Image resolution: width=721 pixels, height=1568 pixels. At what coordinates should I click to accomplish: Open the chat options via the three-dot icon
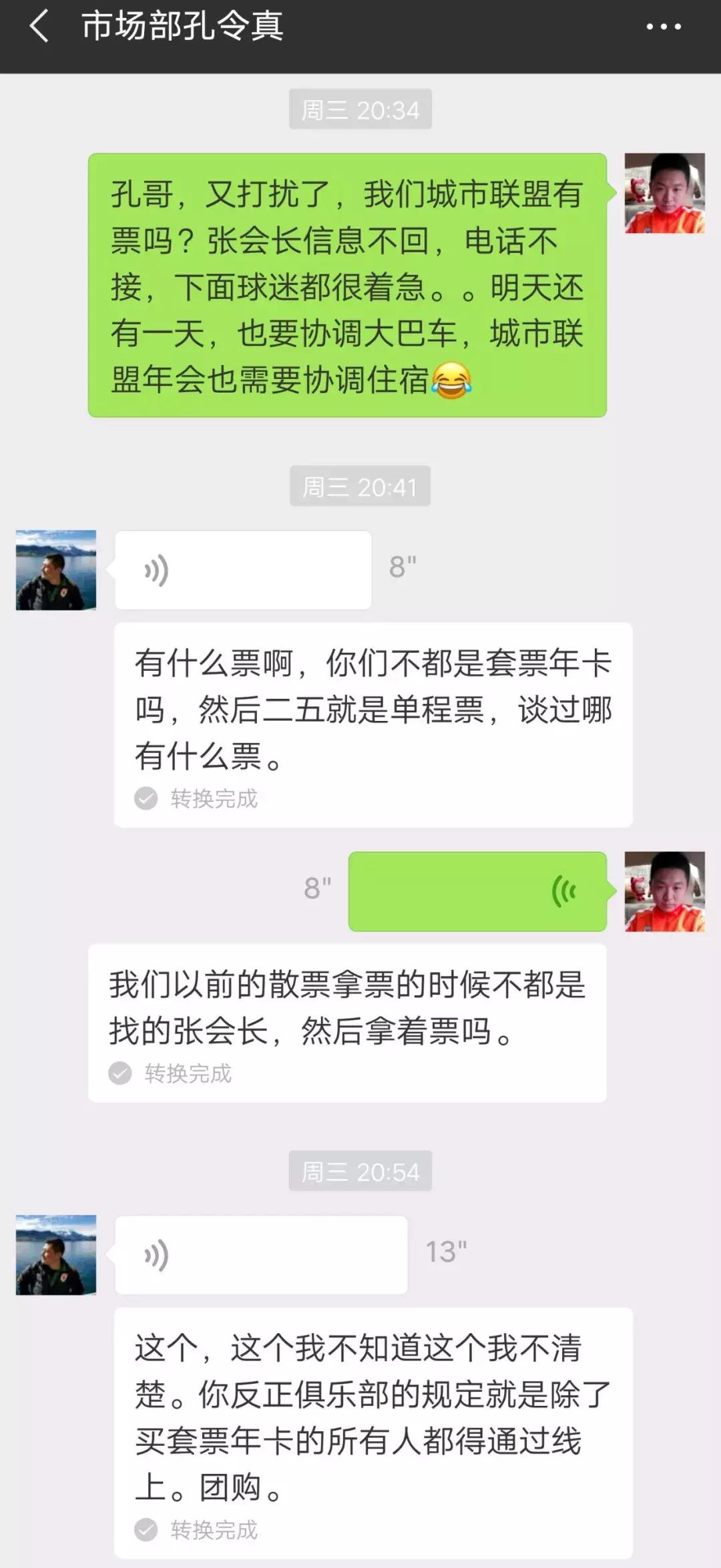pyautogui.click(x=663, y=27)
